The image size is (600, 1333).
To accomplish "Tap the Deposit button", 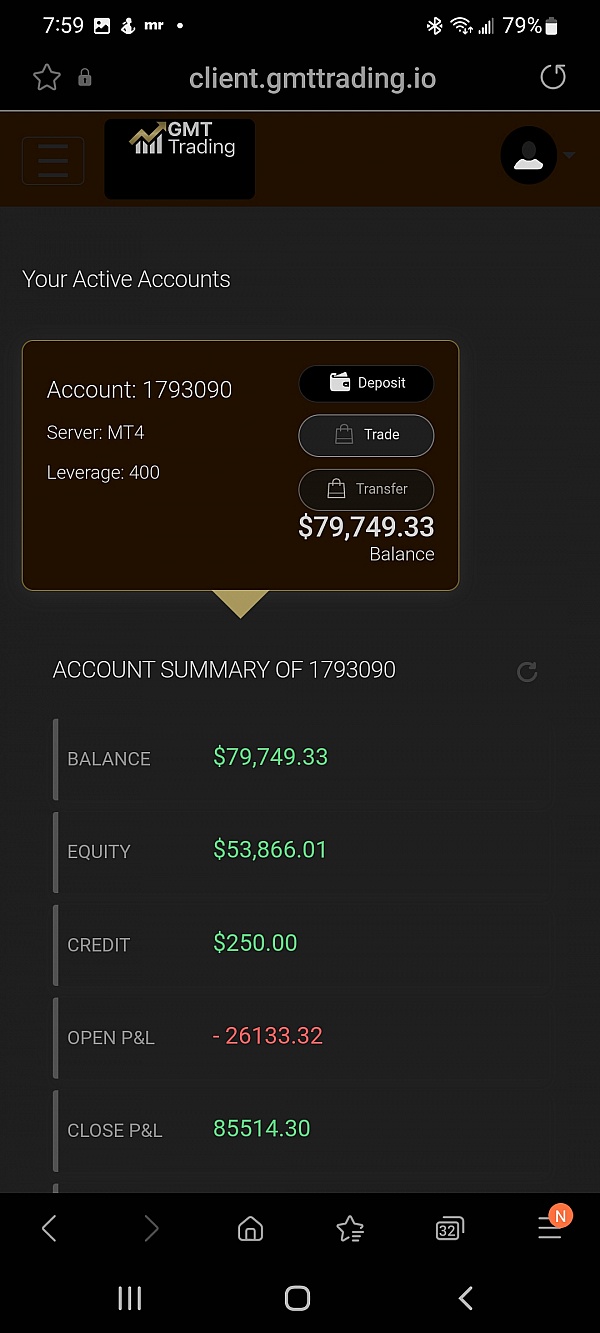I will [x=366, y=383].
